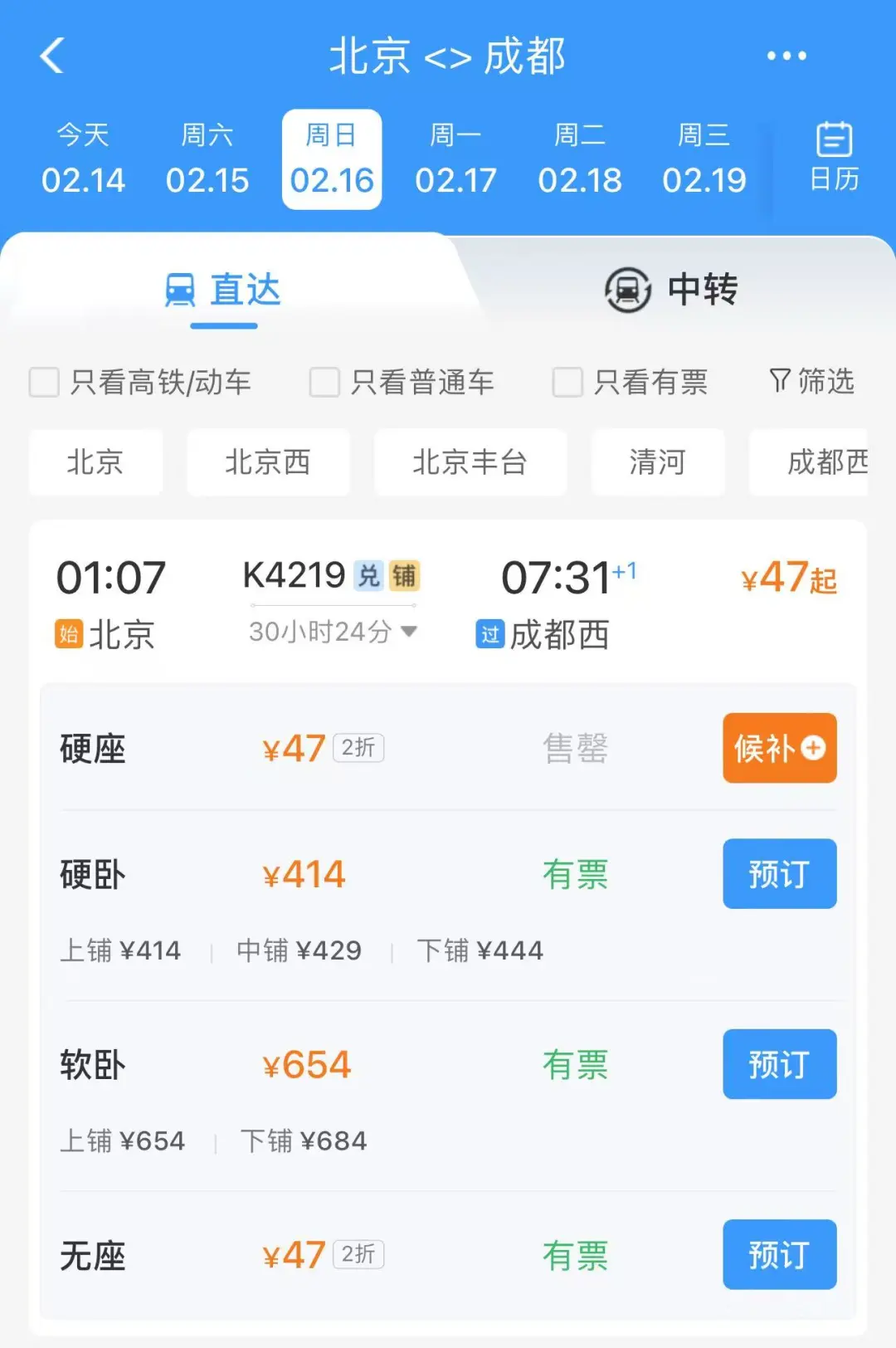Select the date 今天 02.14
This screenshot has width=896, height=1348.
83,159
